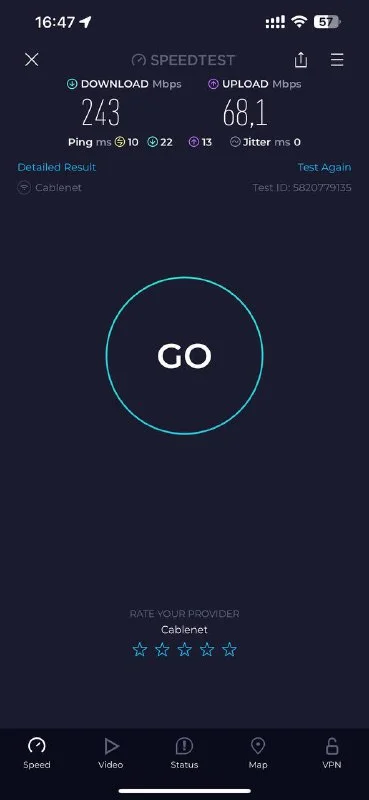Rate Cablenet three stars
The image size is (369, 800).
click(184, 649)
